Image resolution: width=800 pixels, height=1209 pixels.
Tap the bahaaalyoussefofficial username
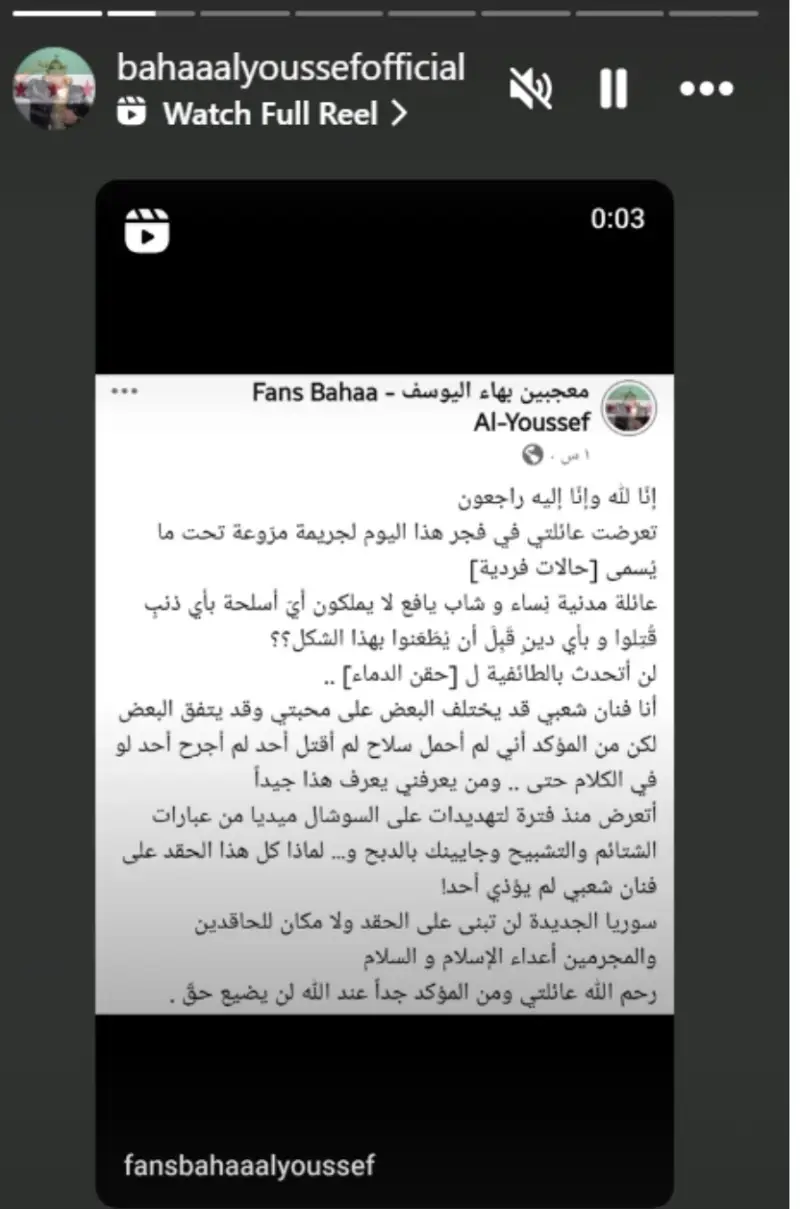click(x=290, y=68)
